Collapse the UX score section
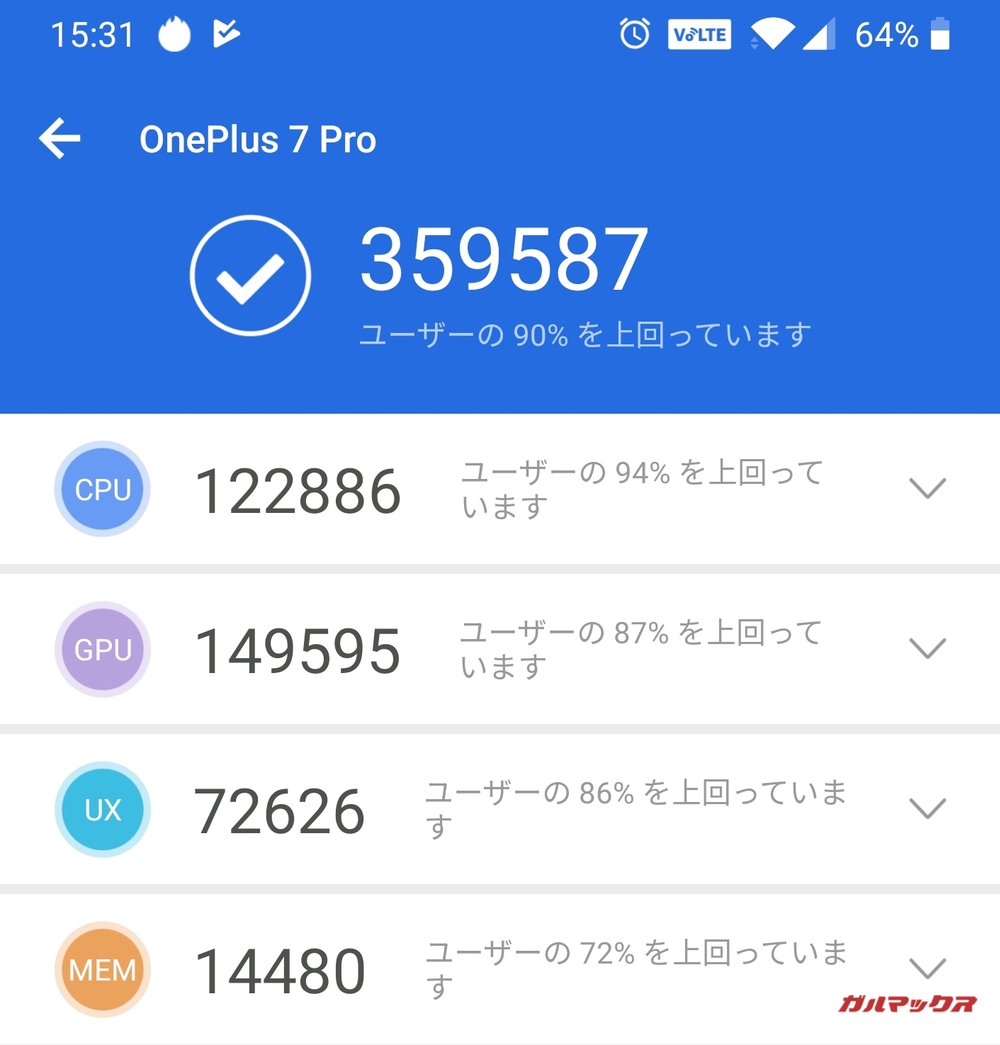The image size is (1000, 1045). 929,809
